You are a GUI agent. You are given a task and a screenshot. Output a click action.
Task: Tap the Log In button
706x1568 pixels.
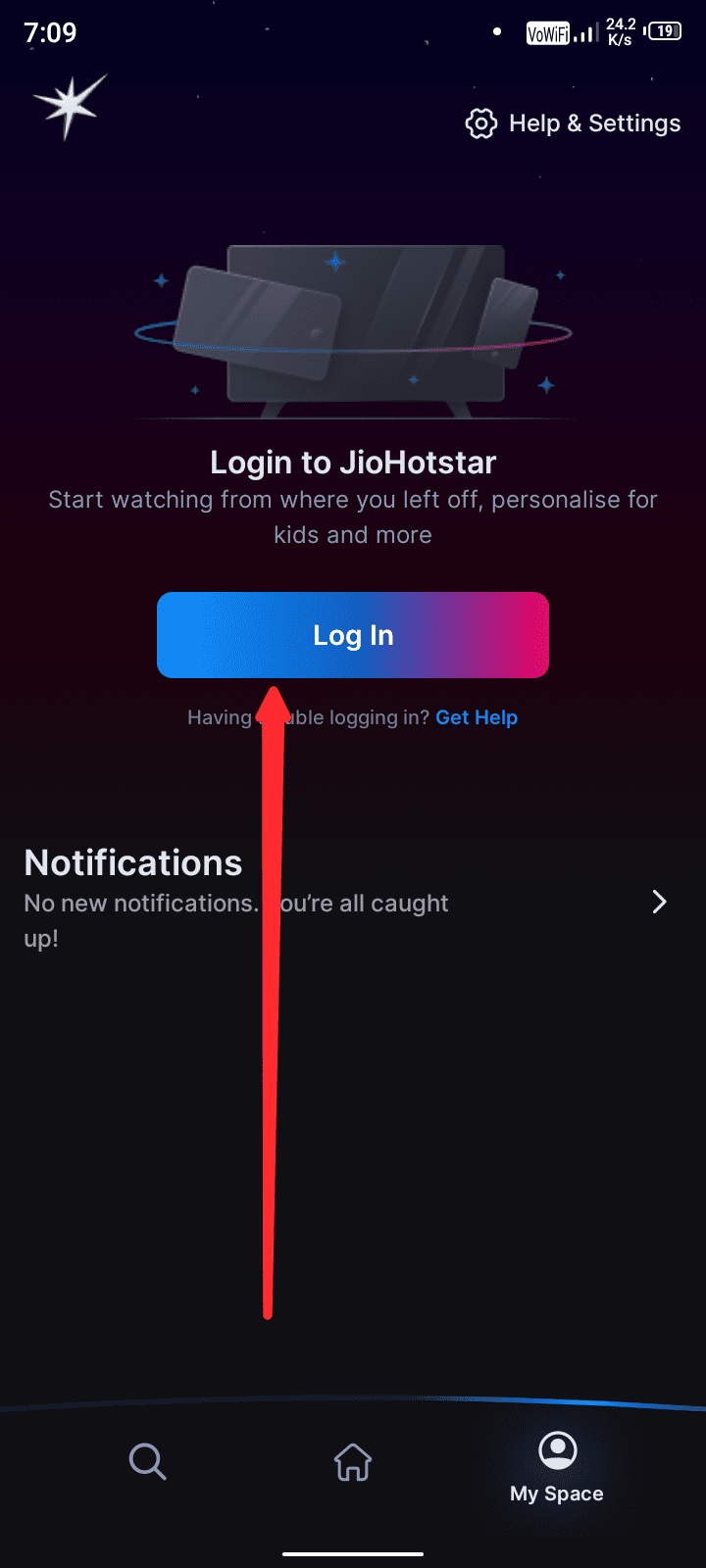[353, 635]
